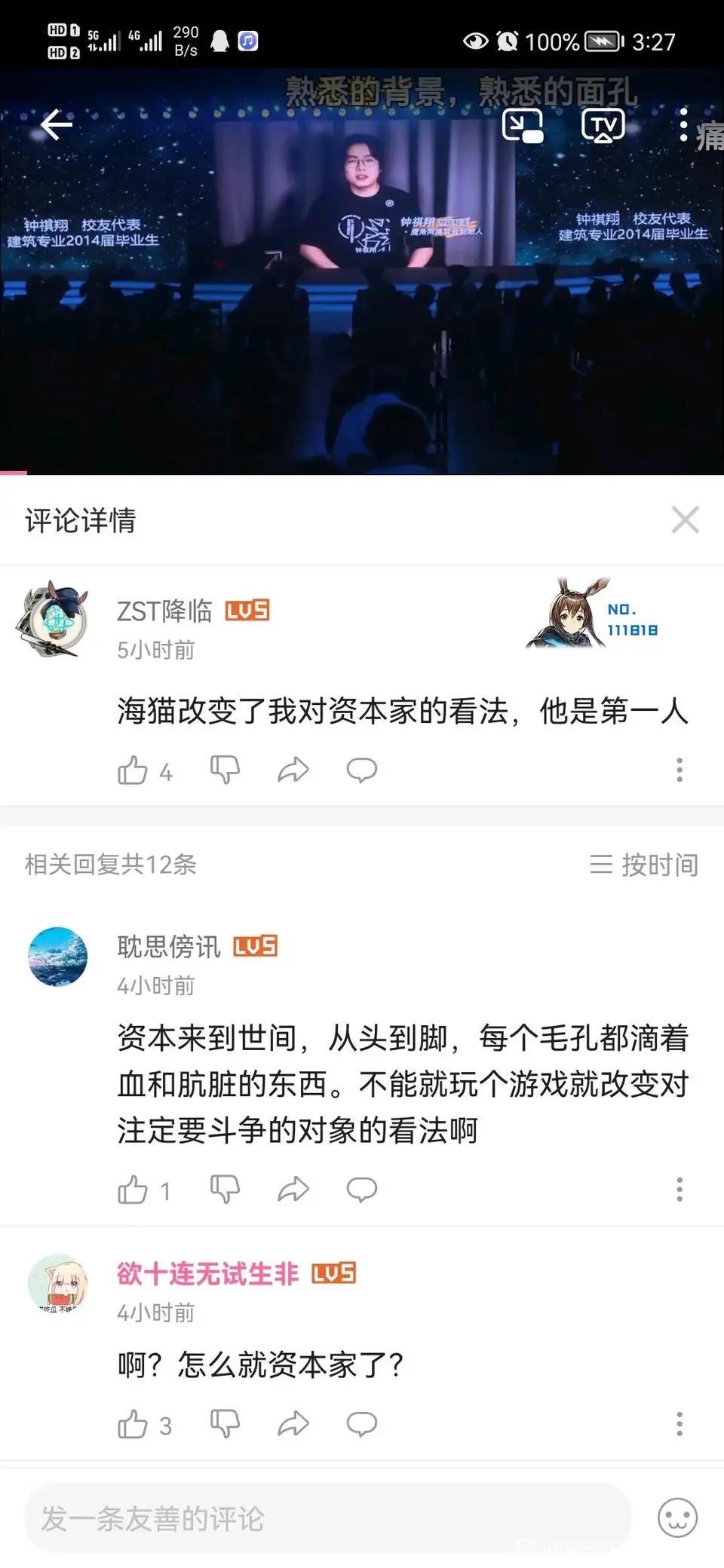Open more options for ZST降临's comment
Image resolution: width=724 pixels, height=1568 pixels.
(x=680, y=770)
